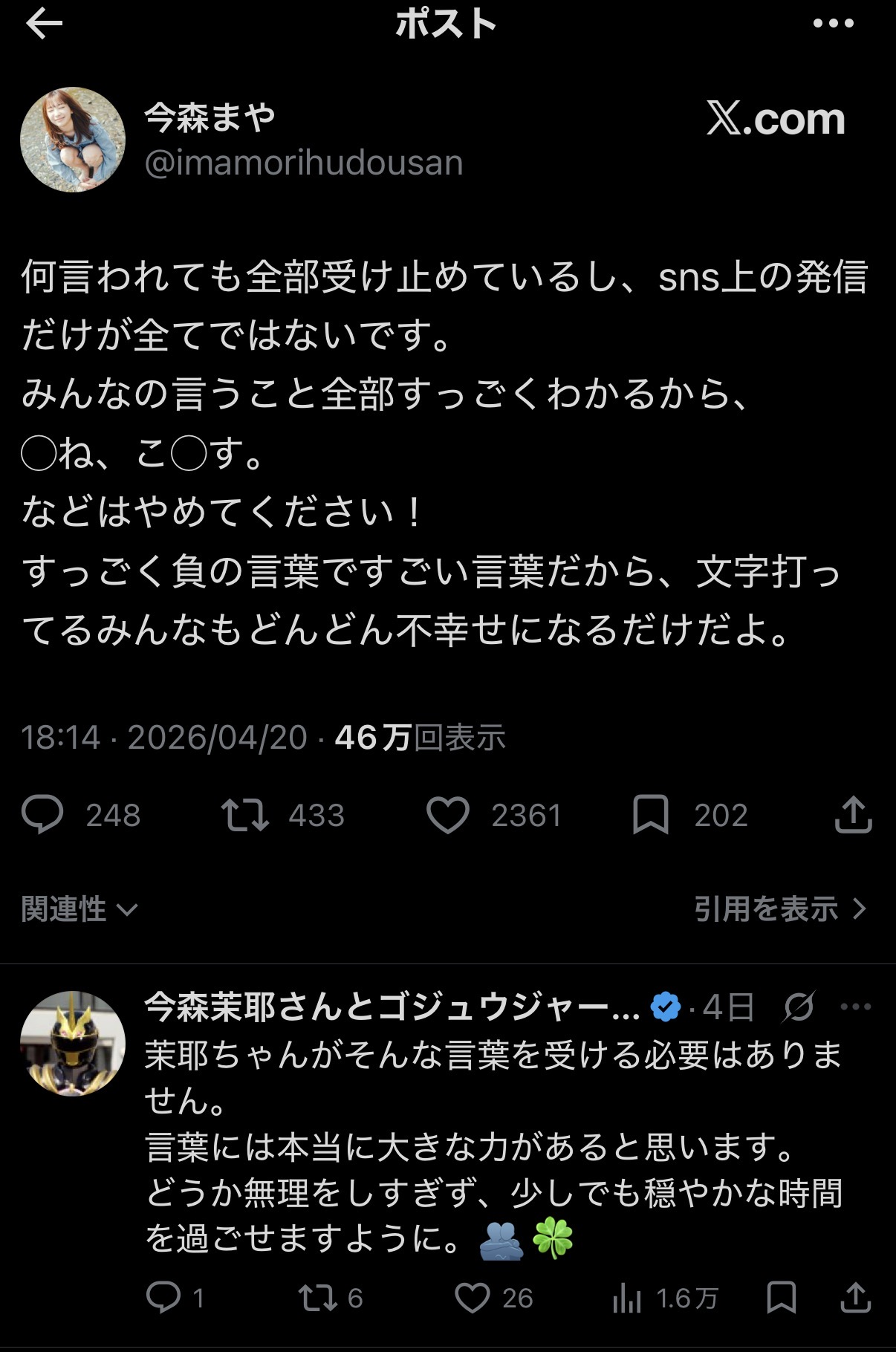Tap the Grok icon on the reply
This screenshot has width=896, height=1352.
tap(799, 1007)
